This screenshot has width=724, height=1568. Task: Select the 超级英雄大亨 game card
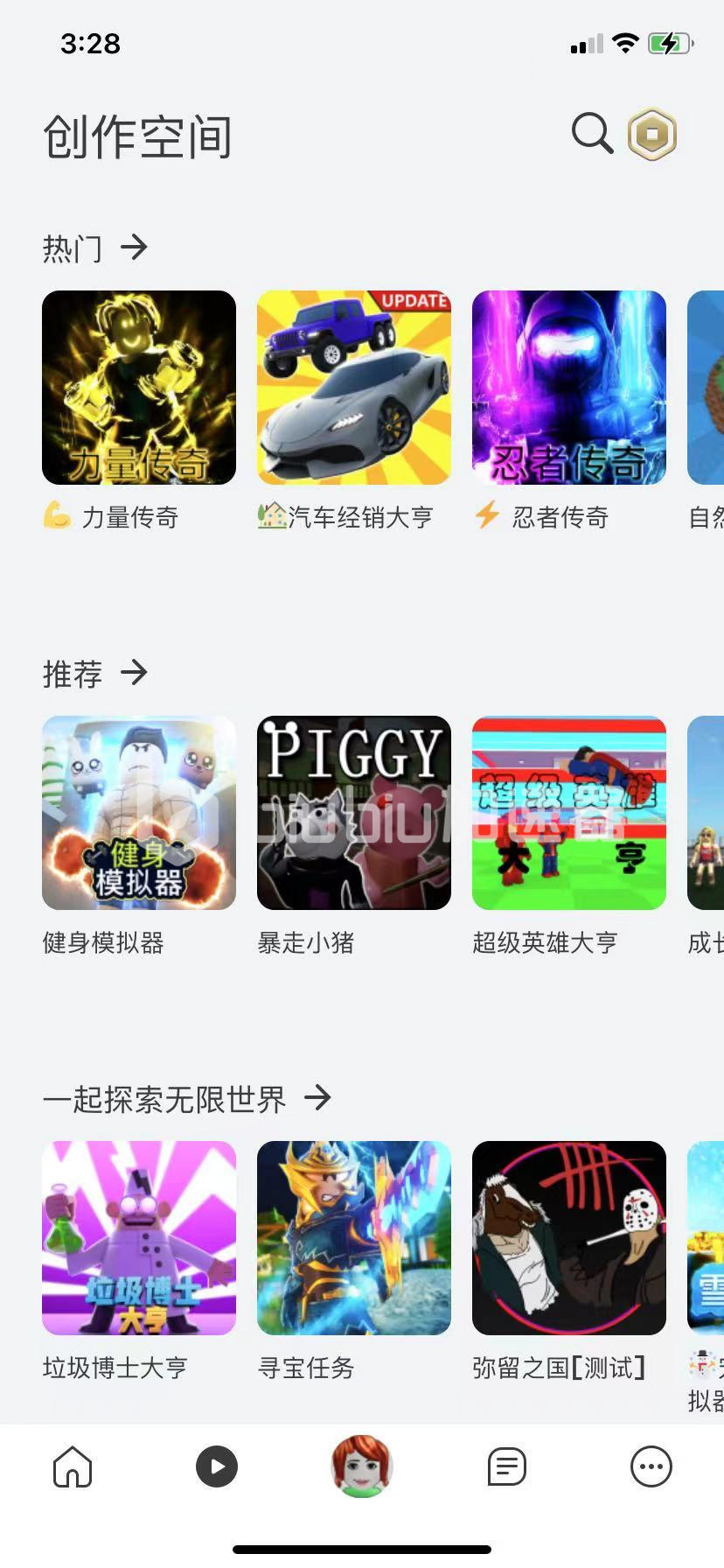point(569,813)
